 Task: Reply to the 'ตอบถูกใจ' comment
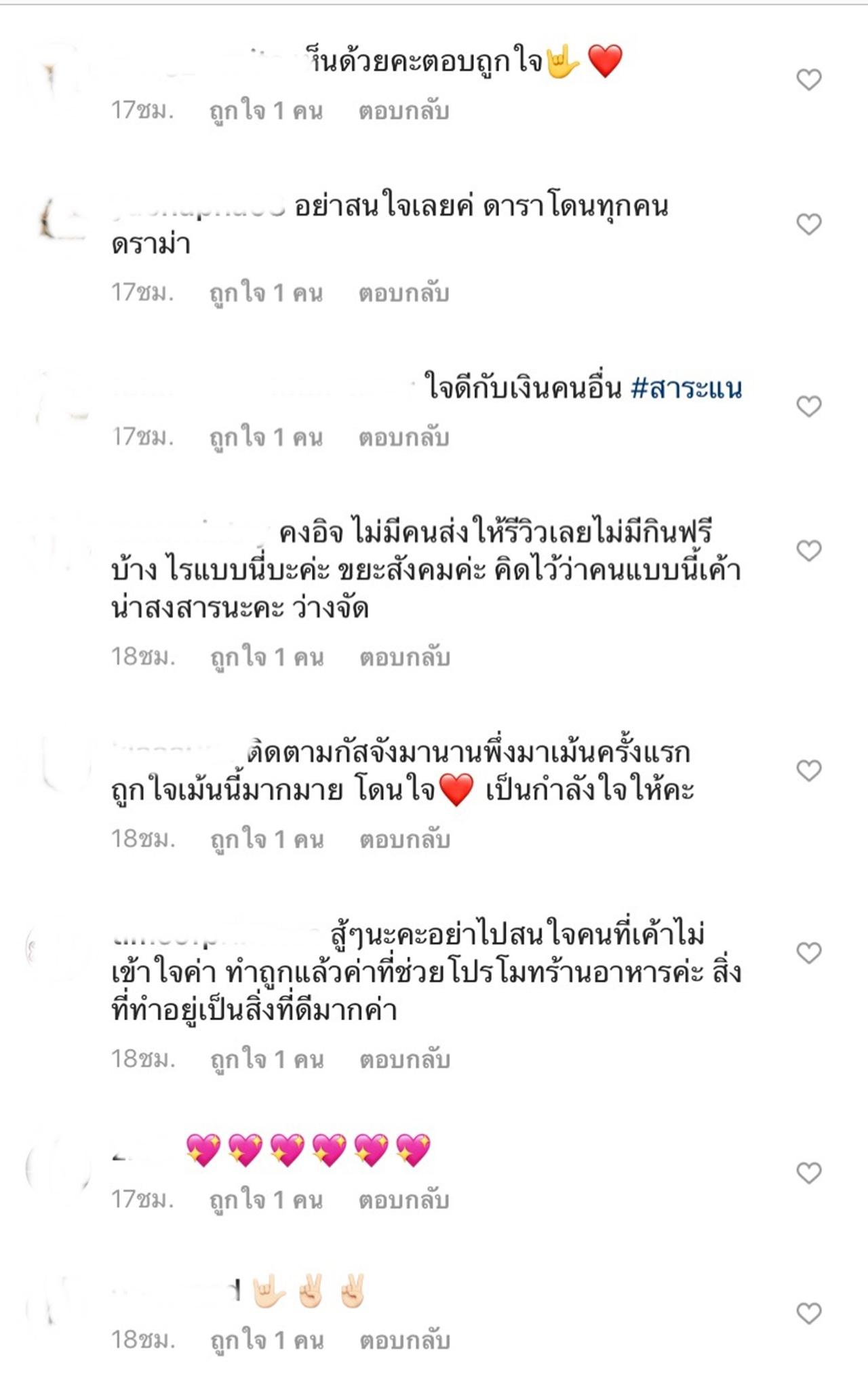(x=403, y=111)
